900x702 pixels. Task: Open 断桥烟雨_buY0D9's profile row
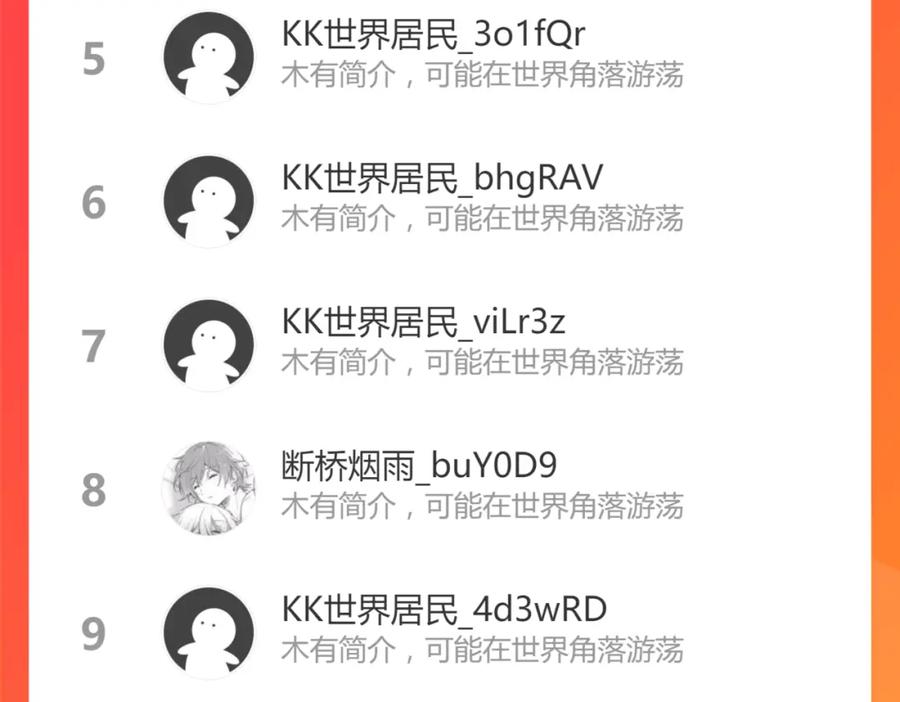tap(450, 489)
